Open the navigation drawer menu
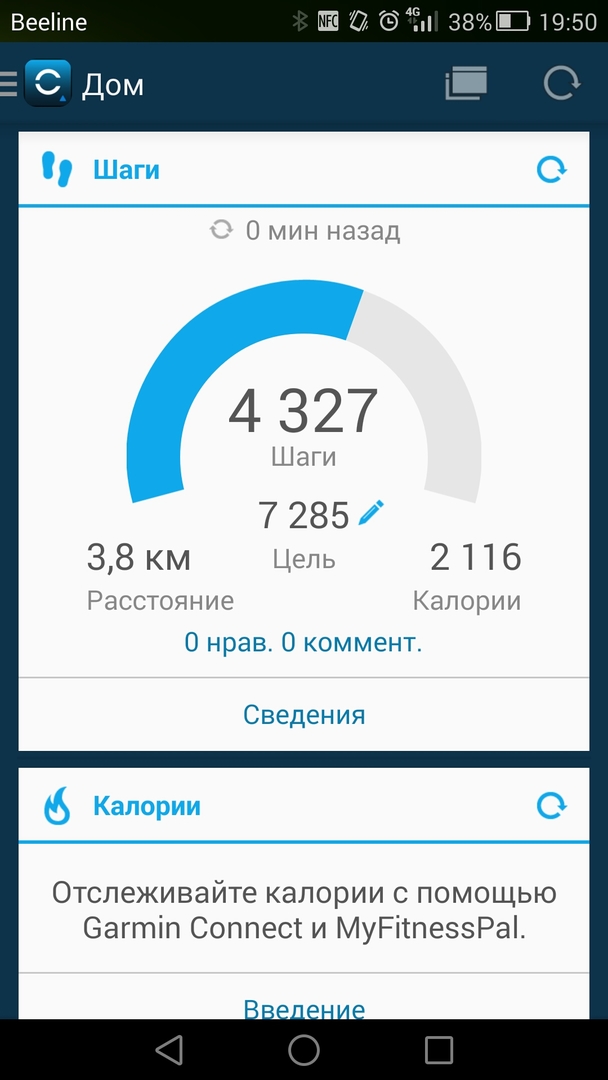This screenshot has height=1080, width=608. pyautogui.click(x=12, y=84)
